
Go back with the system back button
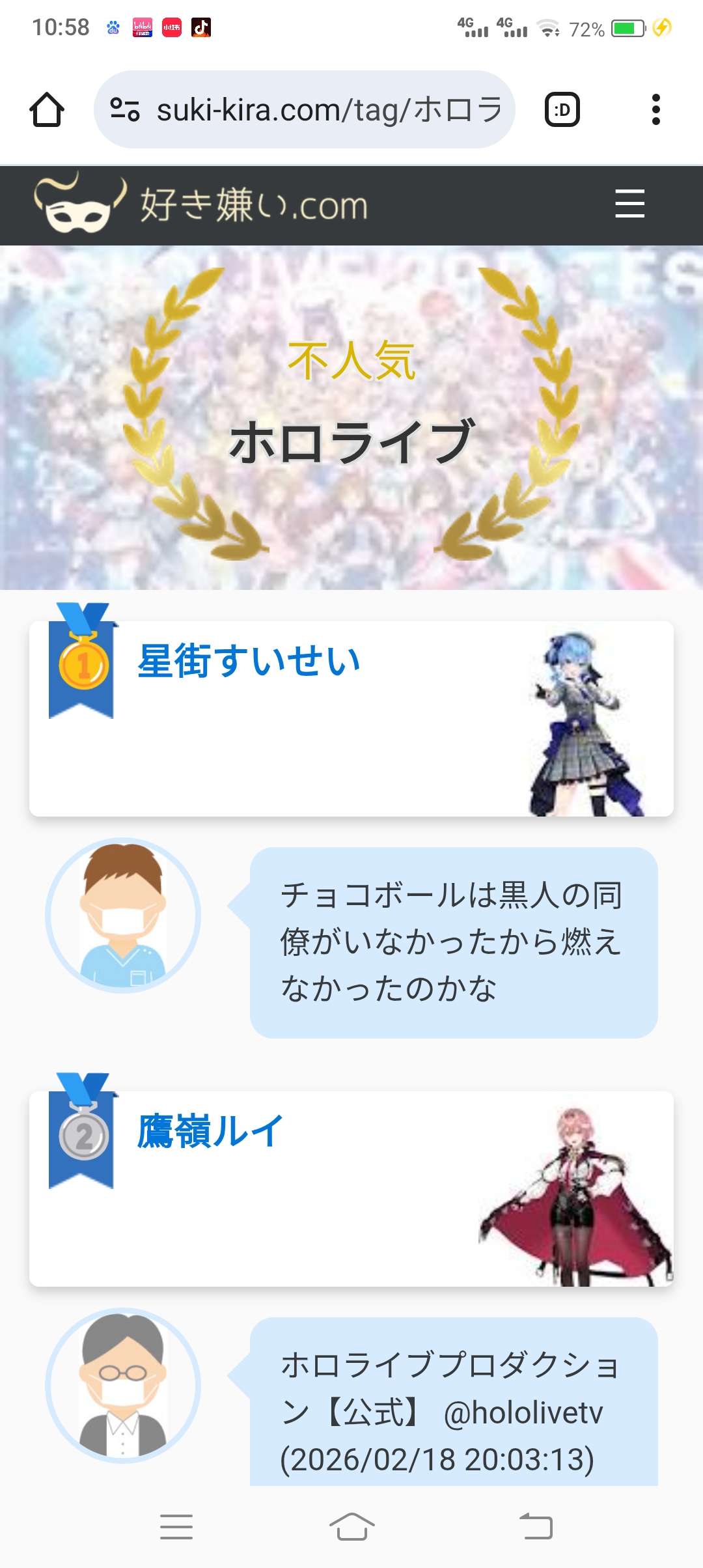[536, 1526]
